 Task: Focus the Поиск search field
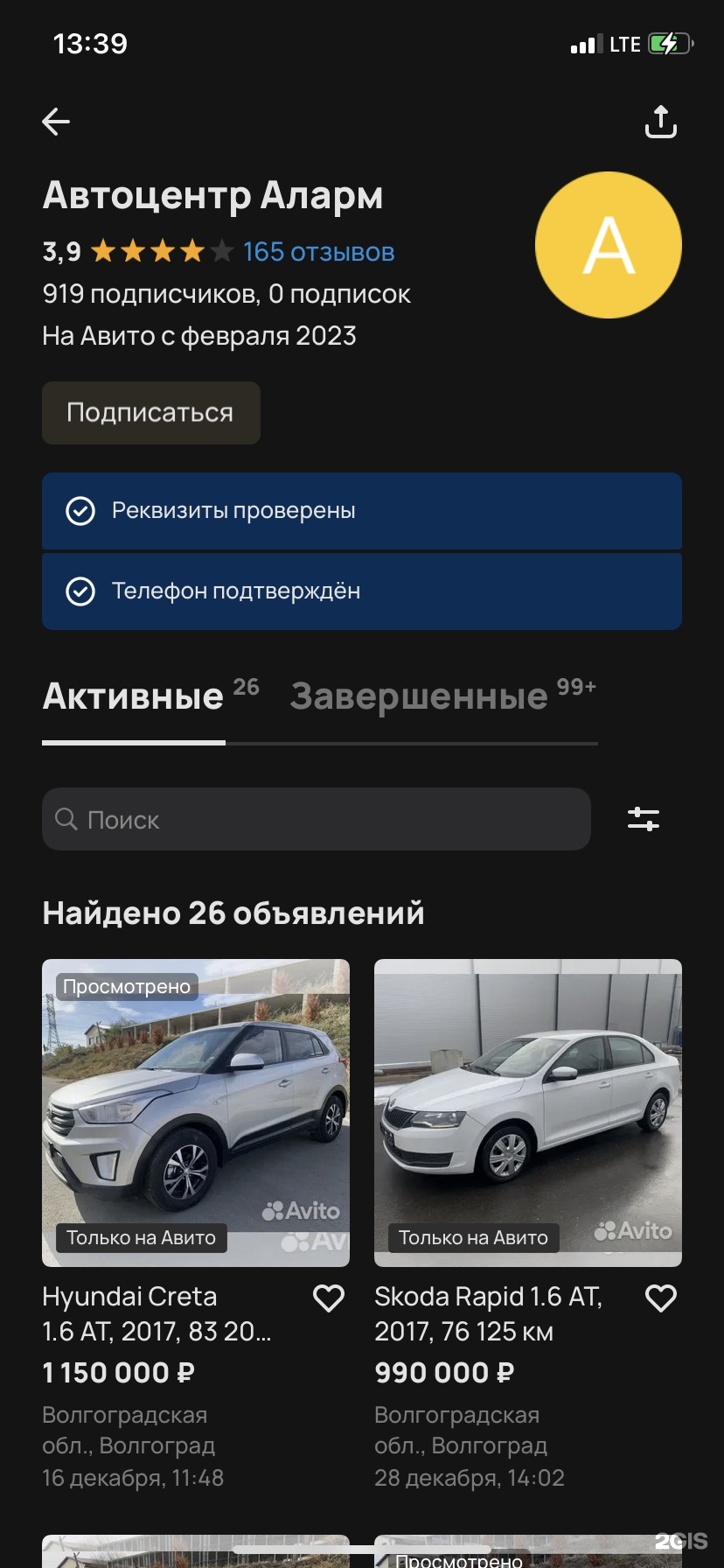pos(316,820)
